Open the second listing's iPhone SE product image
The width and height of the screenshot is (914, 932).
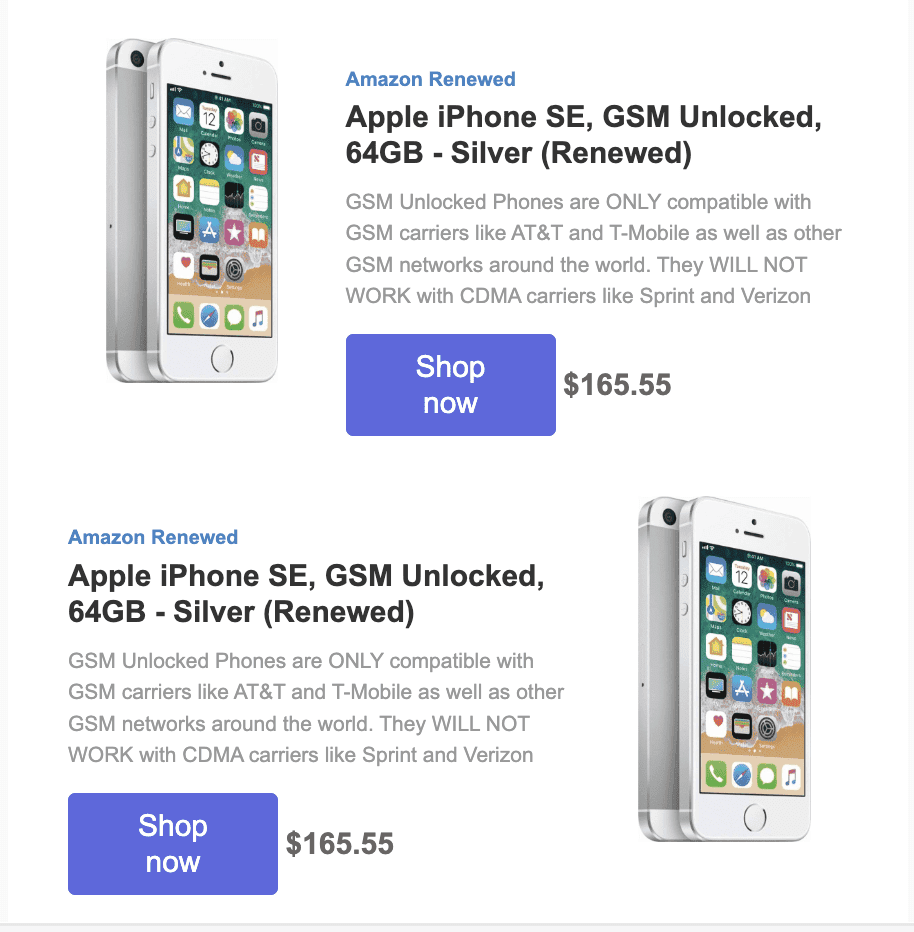click(x=724, y=670)
